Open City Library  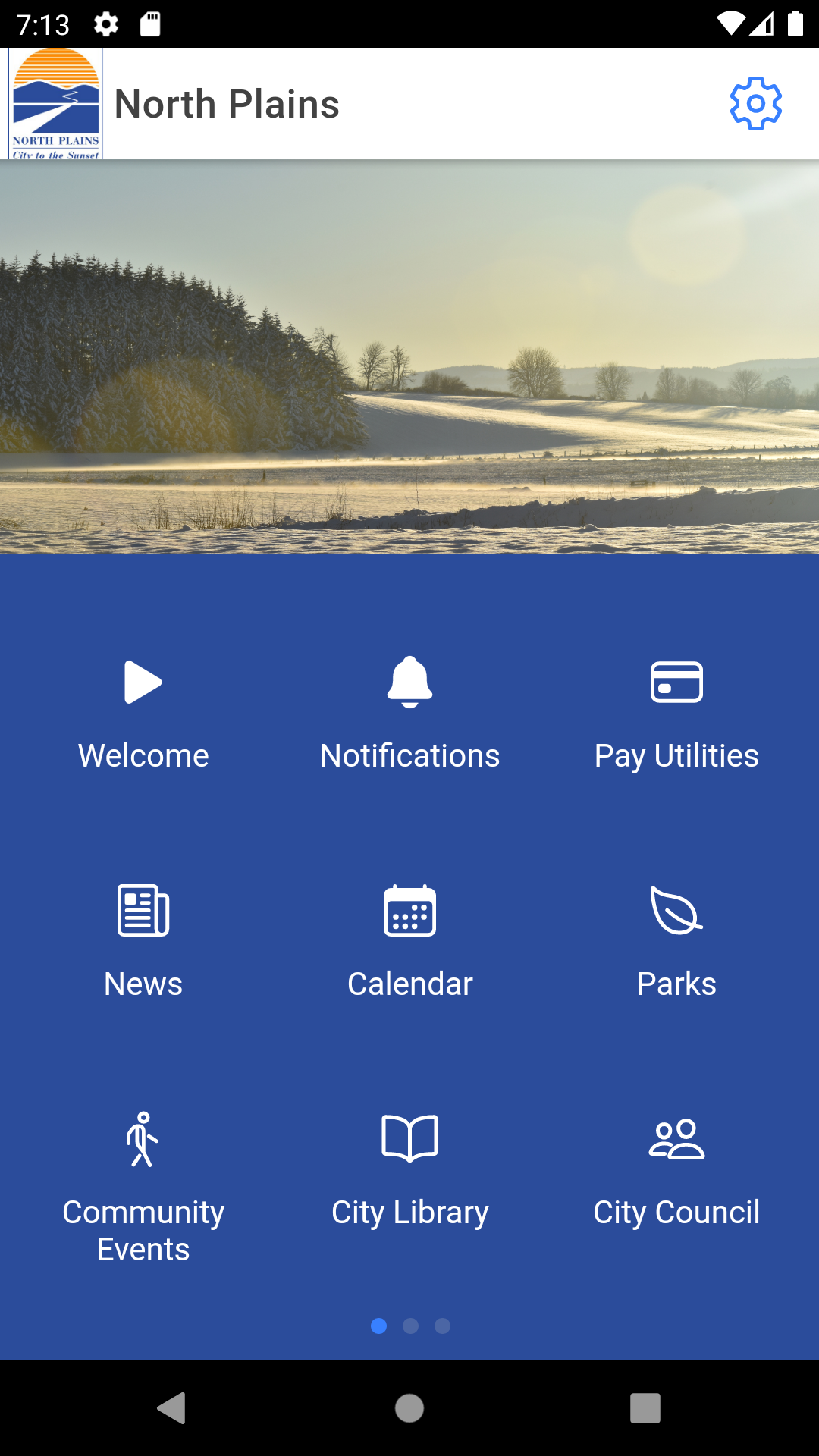(409, 1172)
